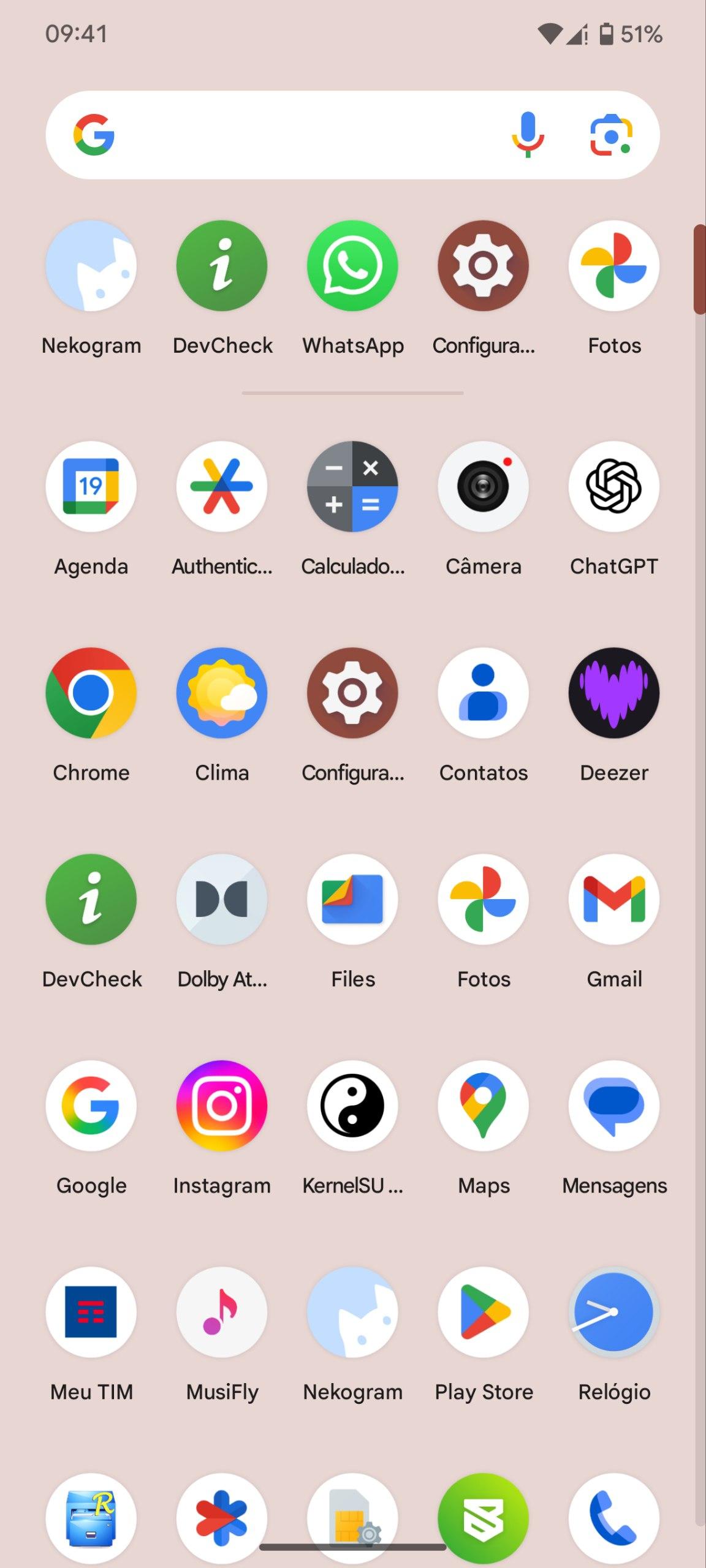Open Dolby Atmos settings

click(x=222, y=899)
